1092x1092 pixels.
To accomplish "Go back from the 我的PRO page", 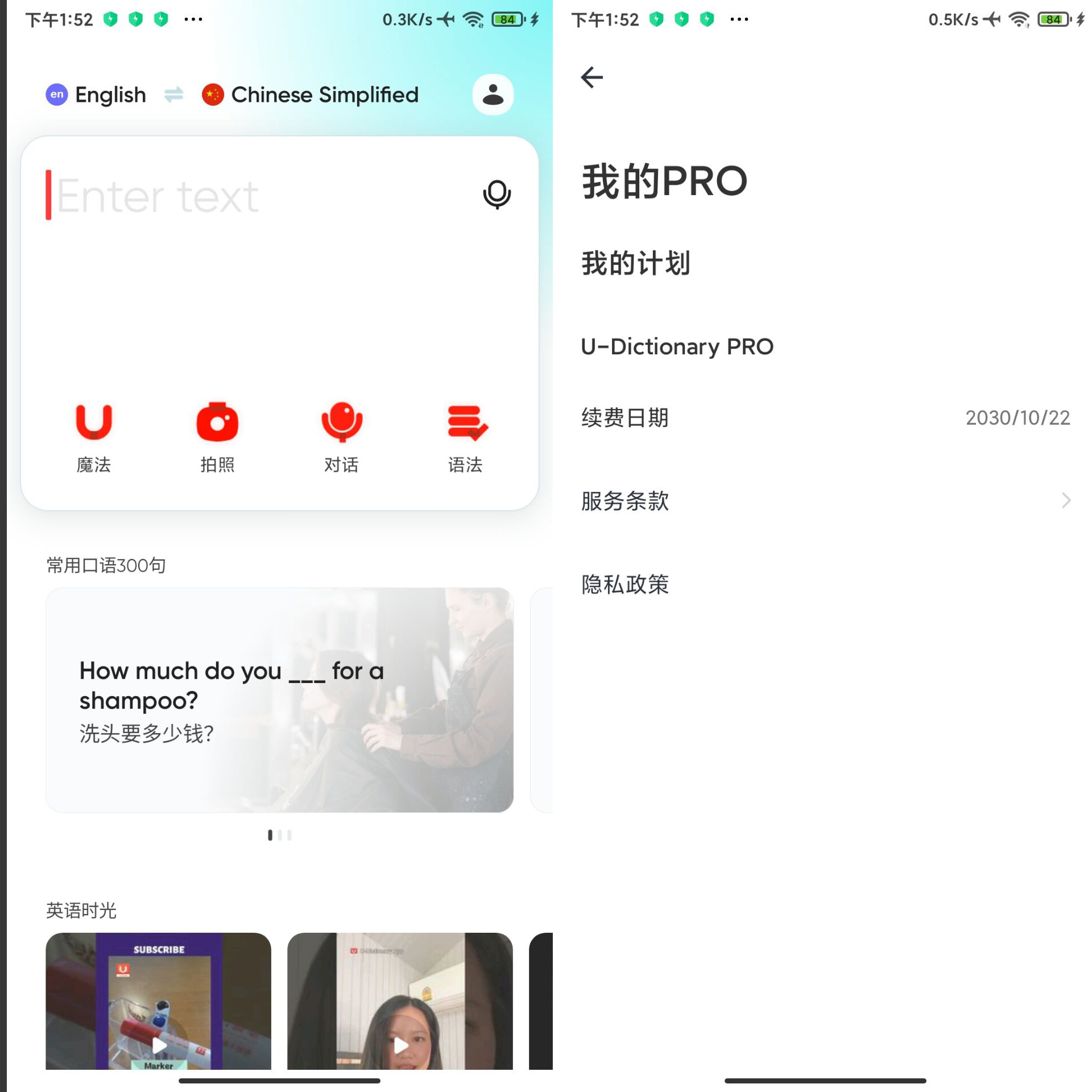I will tap(591, 77).
